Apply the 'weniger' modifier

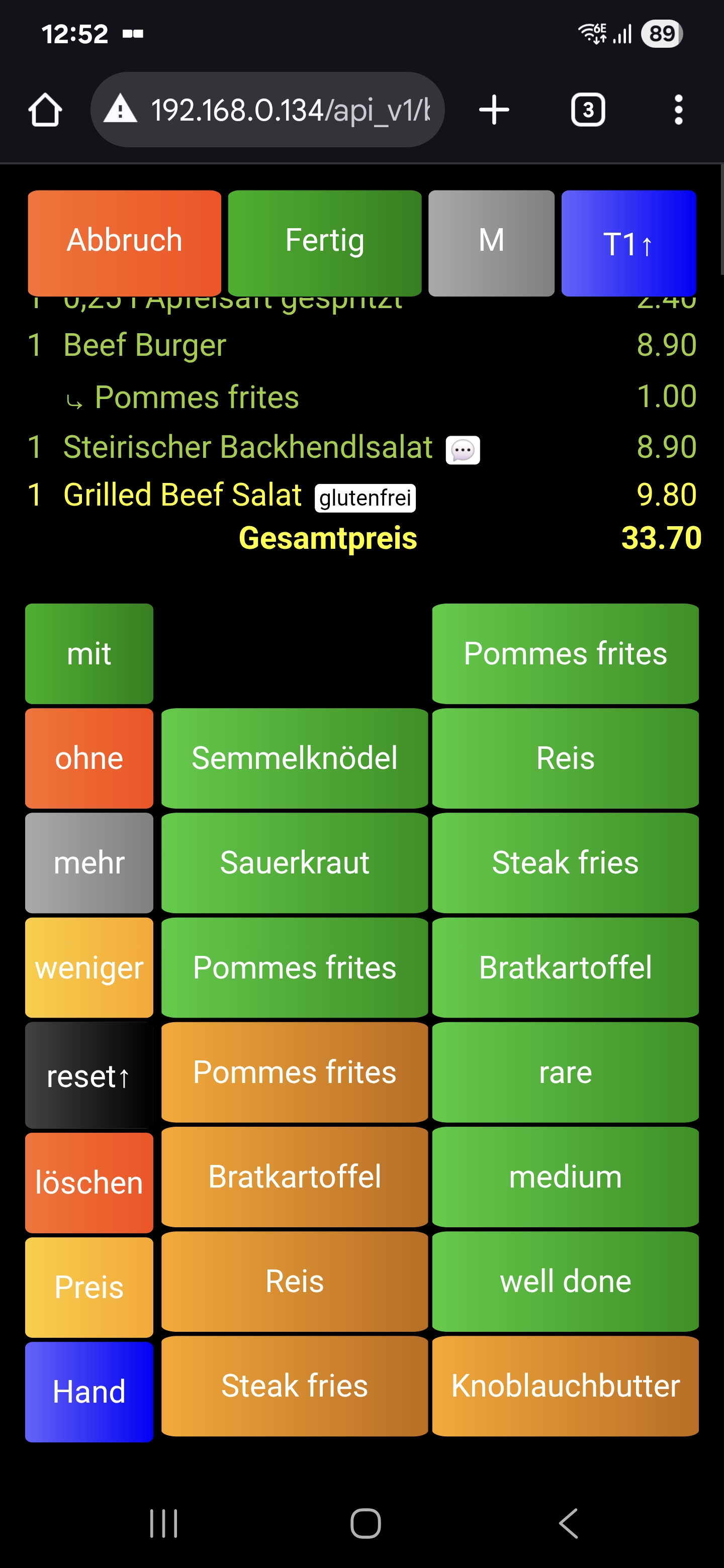tap(89, 968)
